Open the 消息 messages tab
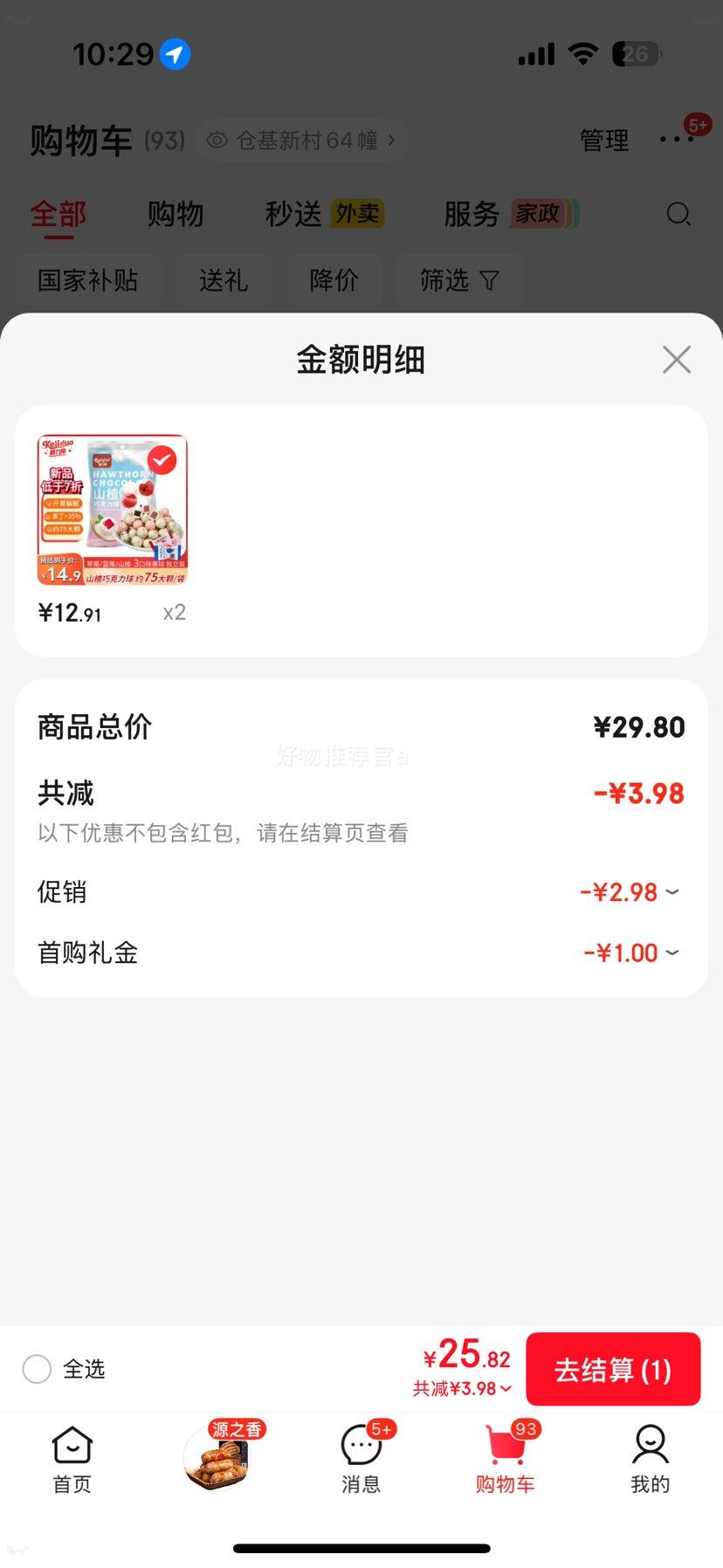This screenshot has width=723, height=1568. click(x=361, y=1461)
